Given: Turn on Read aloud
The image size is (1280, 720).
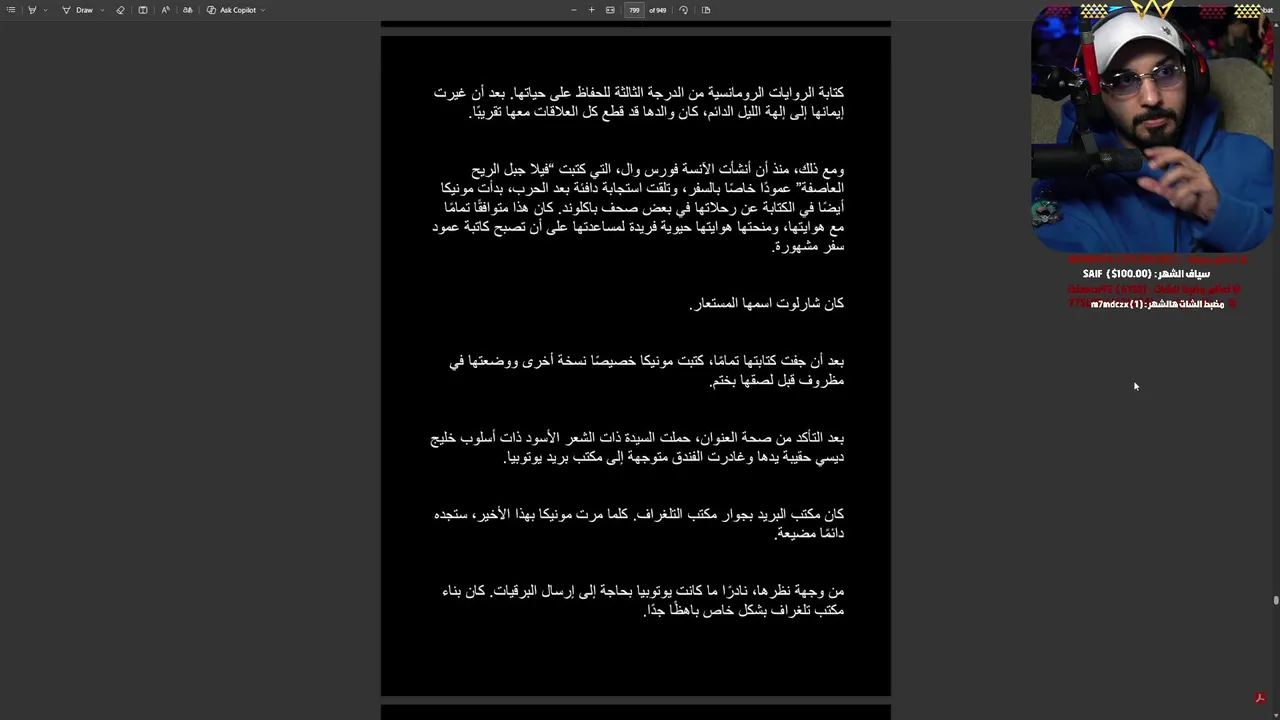Looking at the screenshot, I should click(165, 10).
